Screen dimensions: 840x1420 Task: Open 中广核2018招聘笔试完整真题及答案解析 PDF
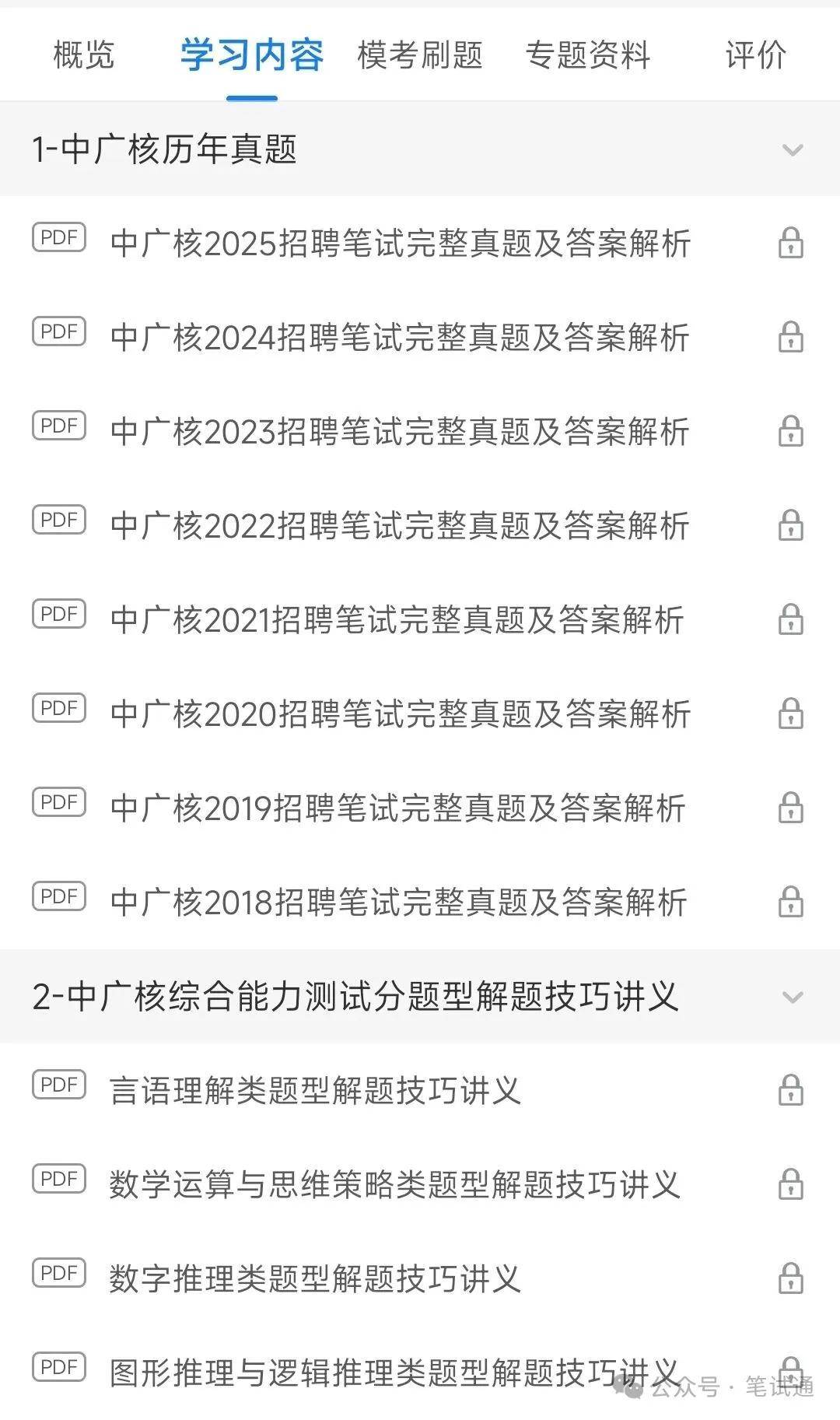[420, 903]
